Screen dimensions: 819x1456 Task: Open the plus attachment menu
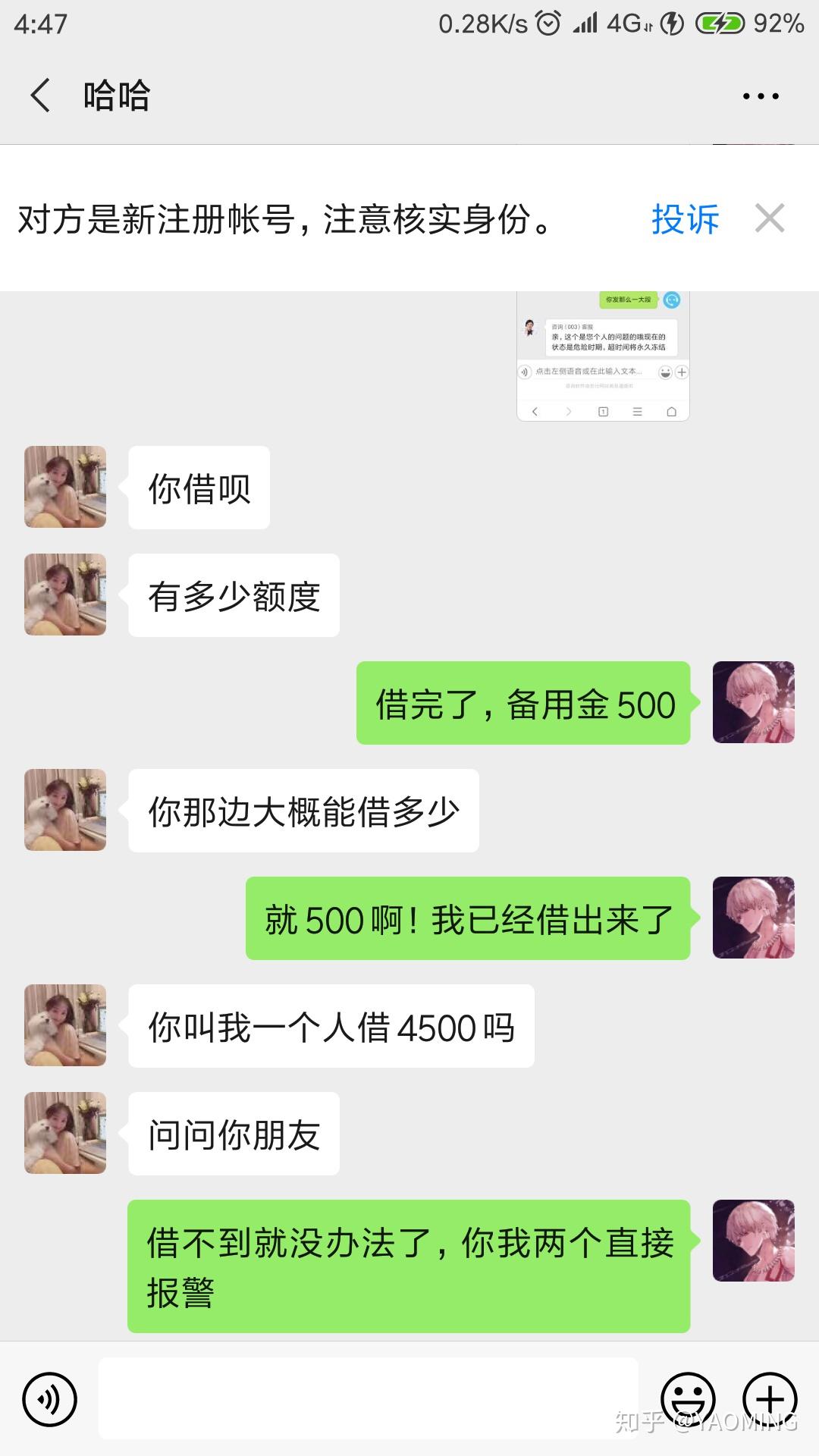(x=770, y=1399)
